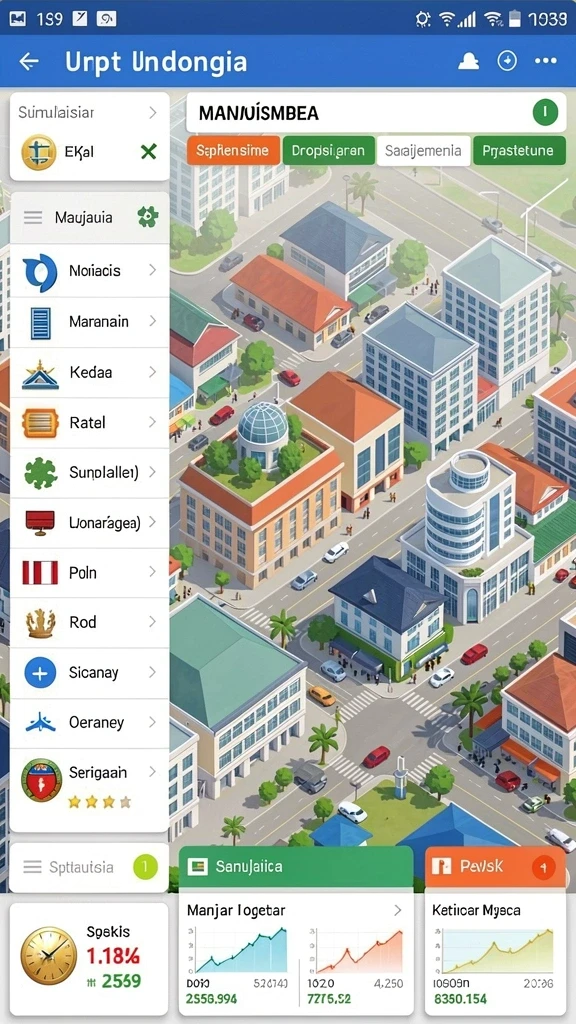Viewport: 576px width, 1024px height.
Task: Go back using the arrow
Action: 29,62
